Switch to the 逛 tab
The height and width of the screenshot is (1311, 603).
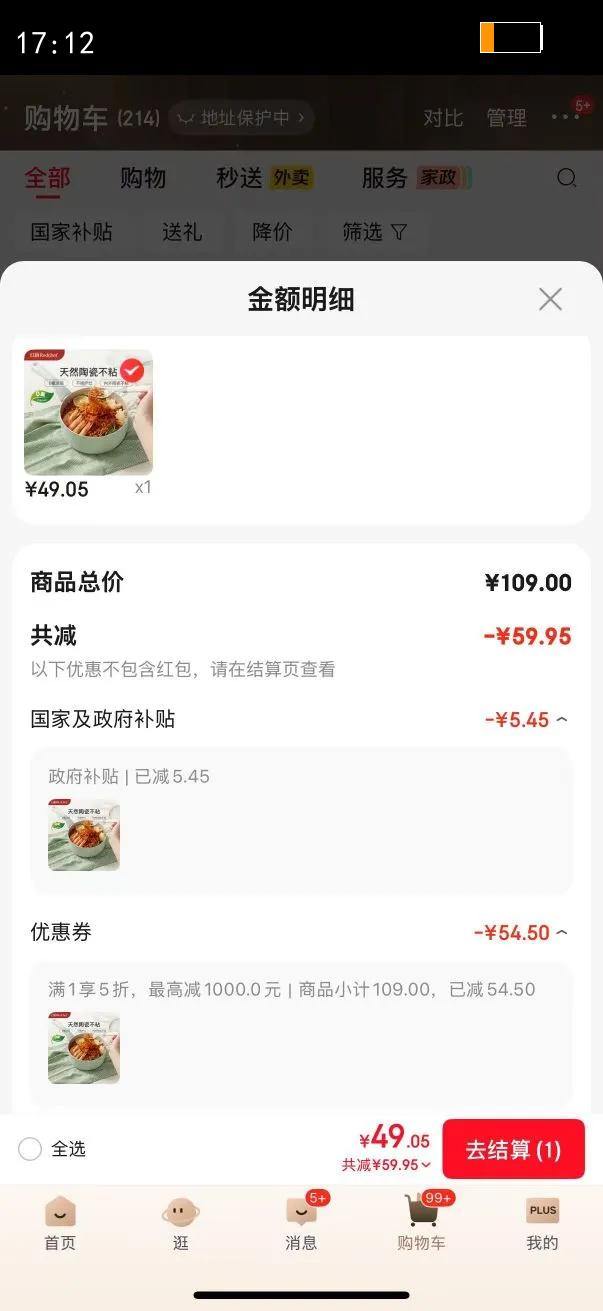pyautogui.click(x=180, y=1224)
